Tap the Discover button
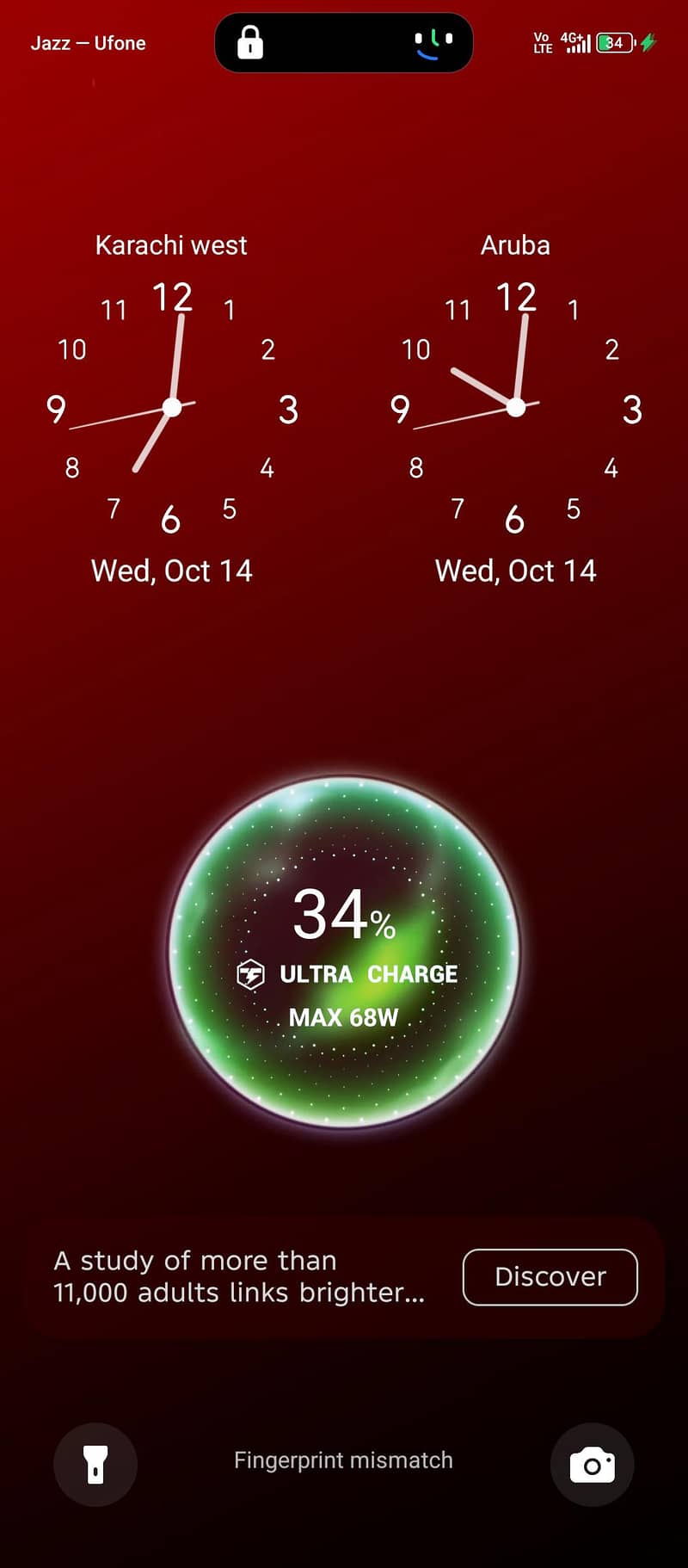The height and width of the screenshot is (1568, 688). point(550,1276)
